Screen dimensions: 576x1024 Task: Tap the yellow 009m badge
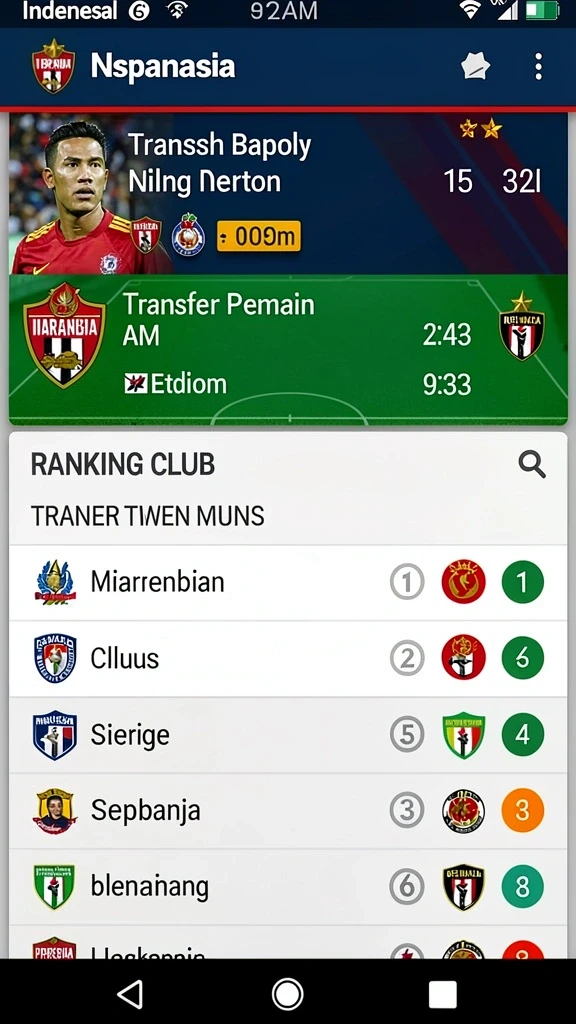[x=259, y=236]
